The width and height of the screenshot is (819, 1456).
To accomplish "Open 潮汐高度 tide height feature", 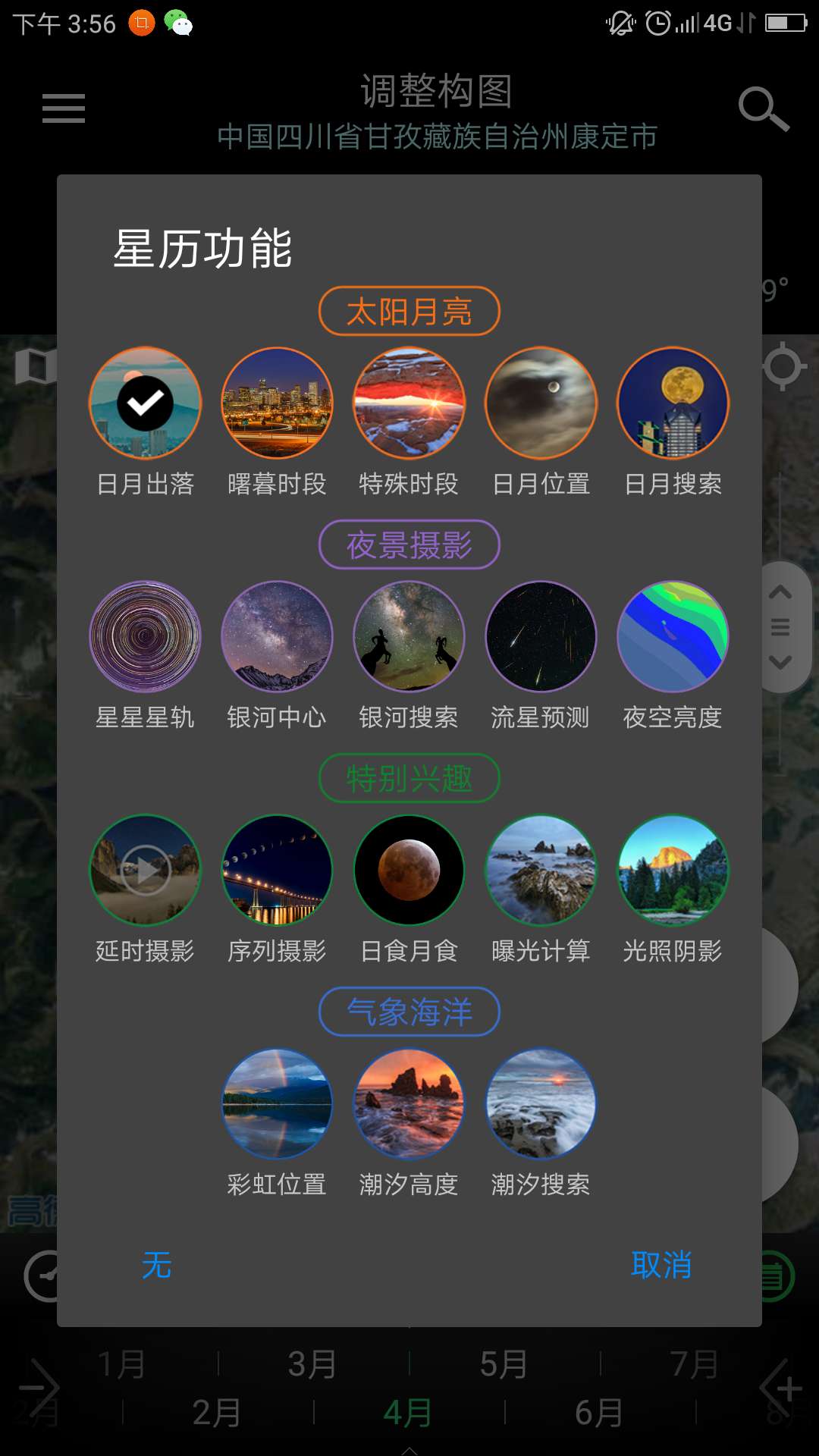I will 409,1104.
